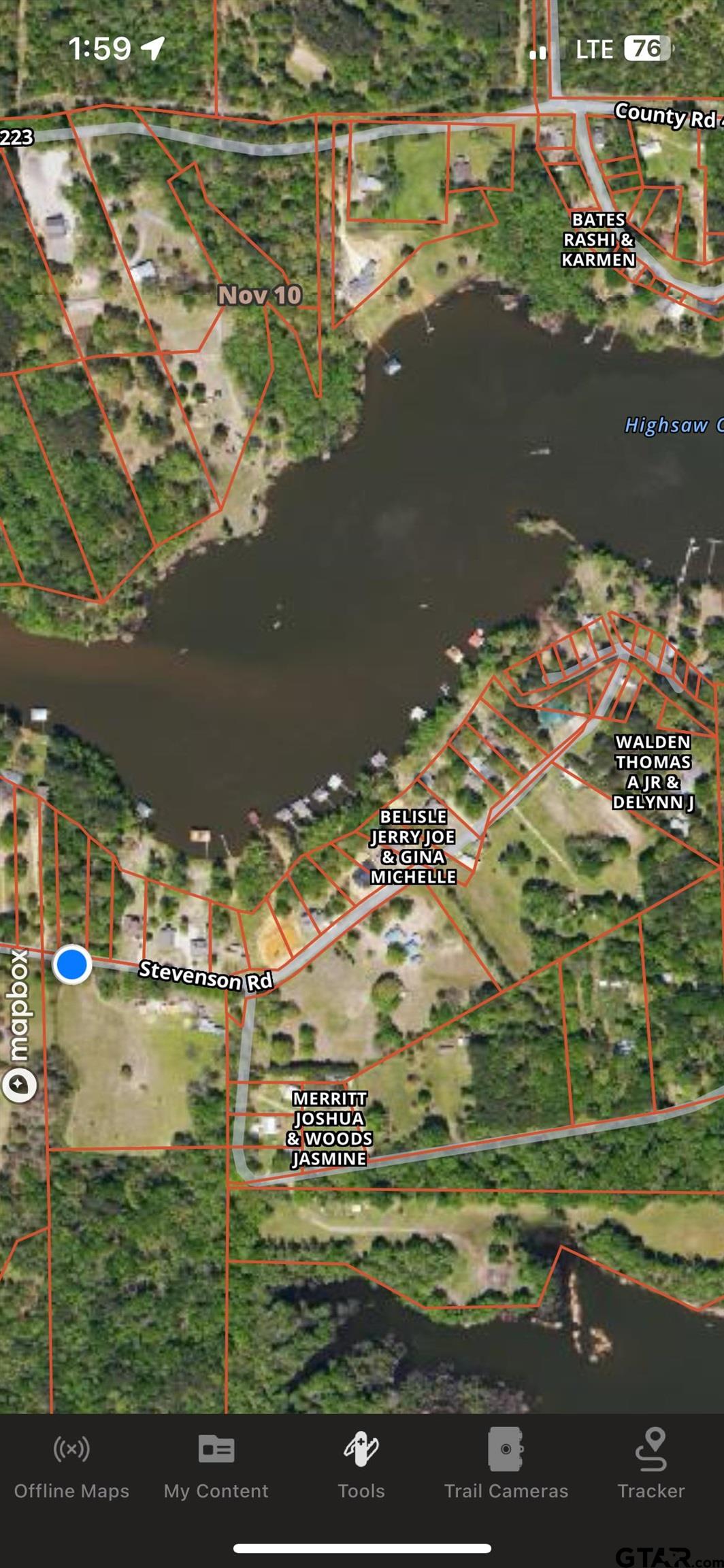The height and width of the screenshot is (1568, 724).
Task: Open the Mapbox attribution info icon
Action: (x=19, y=1084)
